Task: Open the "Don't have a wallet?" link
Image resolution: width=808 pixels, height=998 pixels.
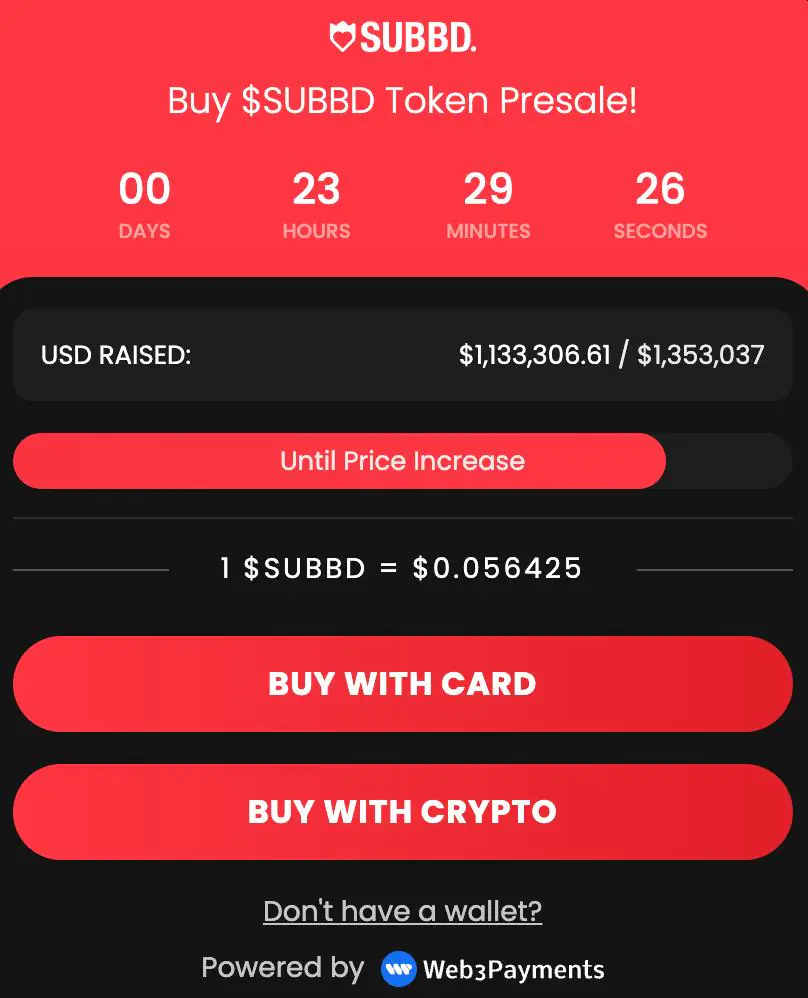Action: [402, 911]
